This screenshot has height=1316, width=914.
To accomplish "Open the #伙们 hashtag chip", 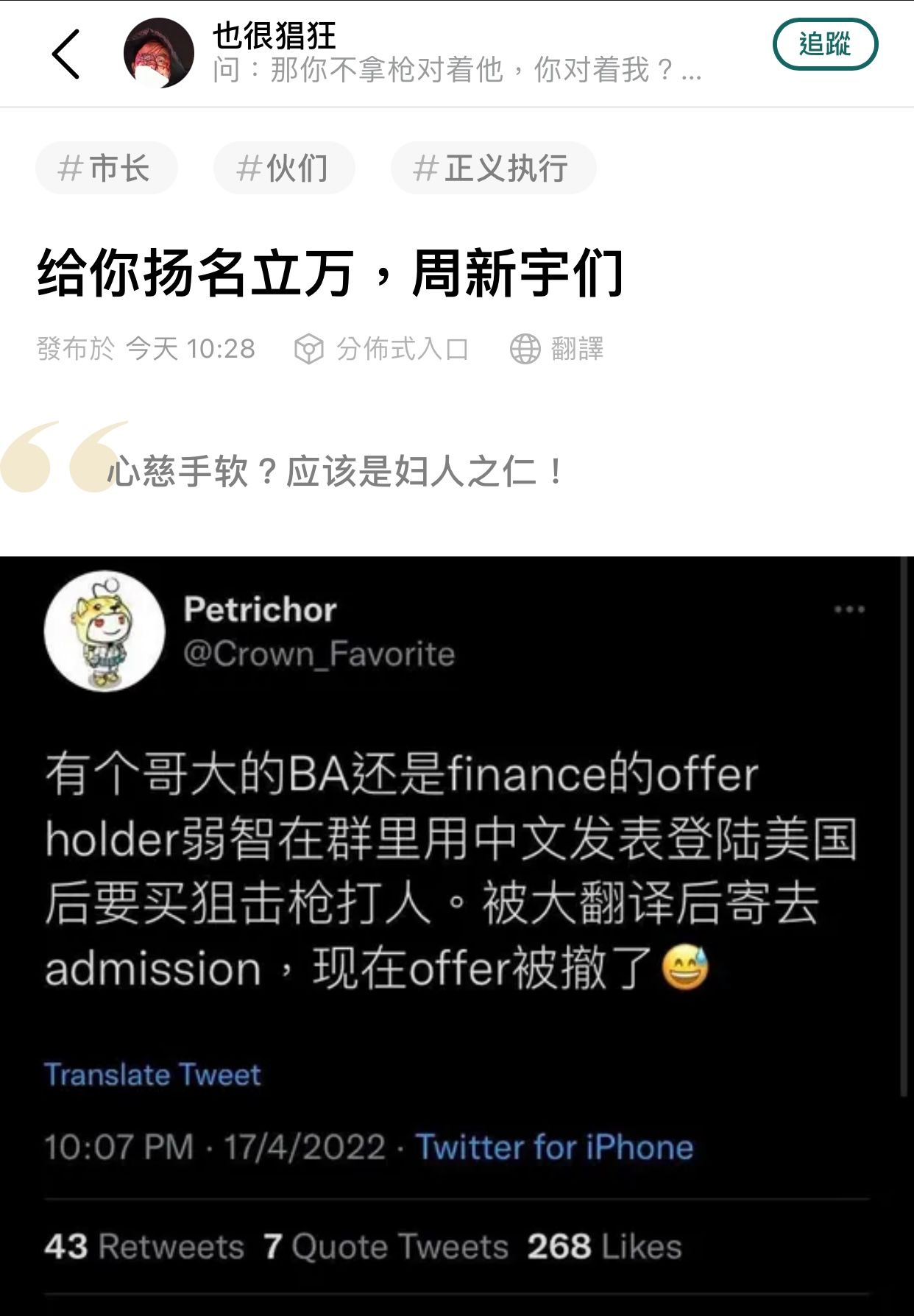I will 283,169.
